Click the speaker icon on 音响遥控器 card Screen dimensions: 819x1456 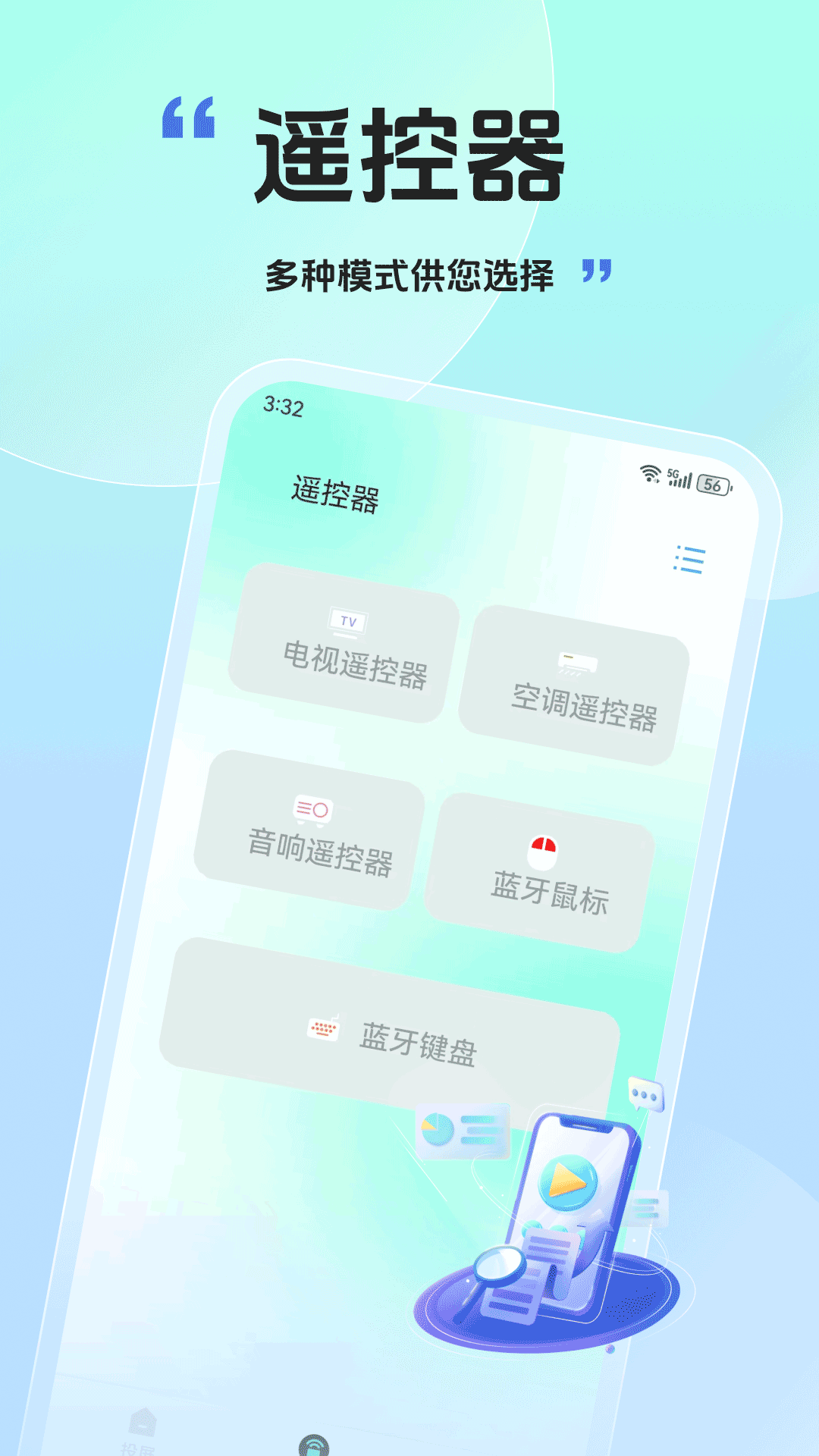313,809
